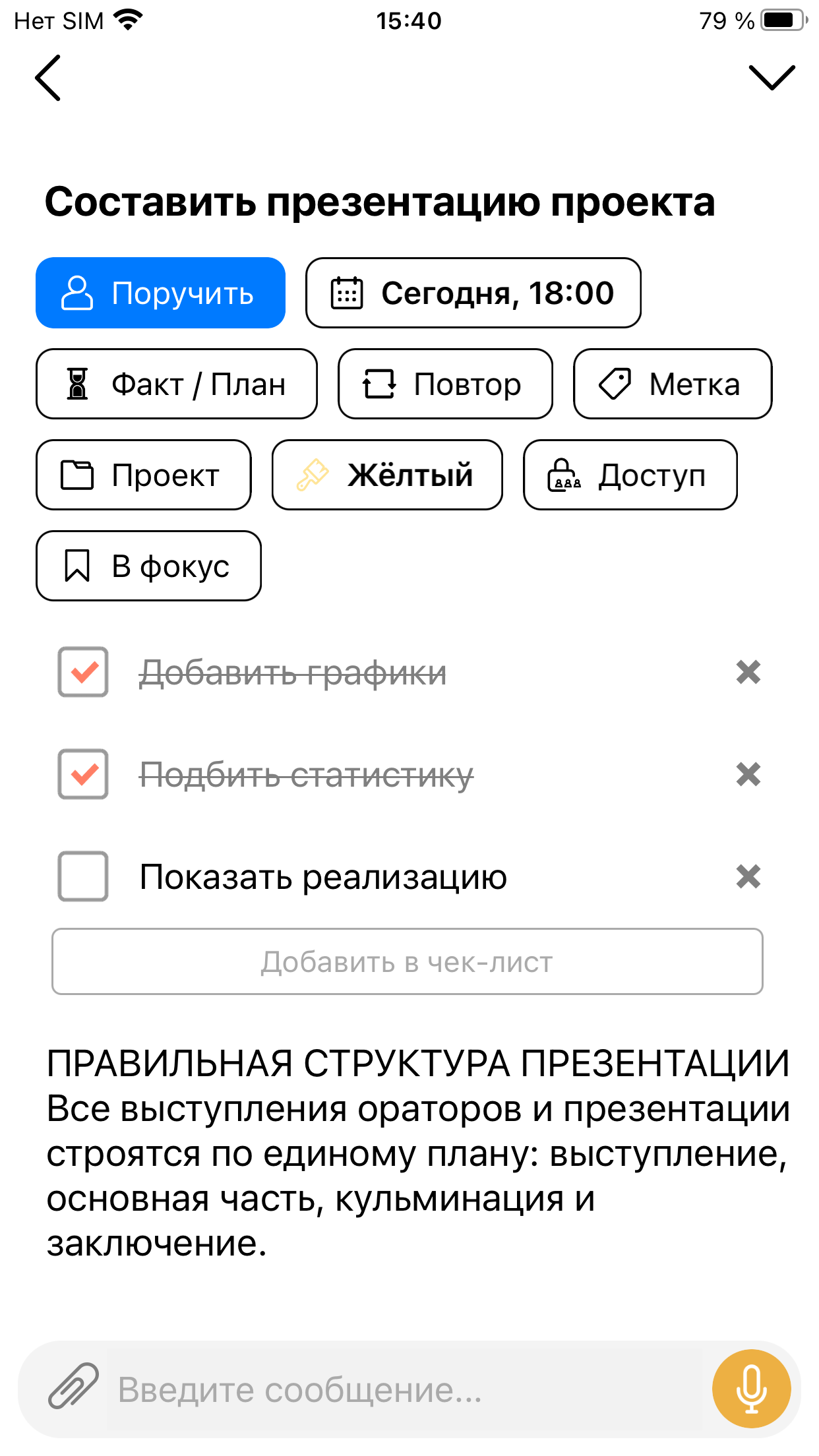Open the Факт / План option
Viewport: 819px width, 1456px height.
tap(177, 384)
